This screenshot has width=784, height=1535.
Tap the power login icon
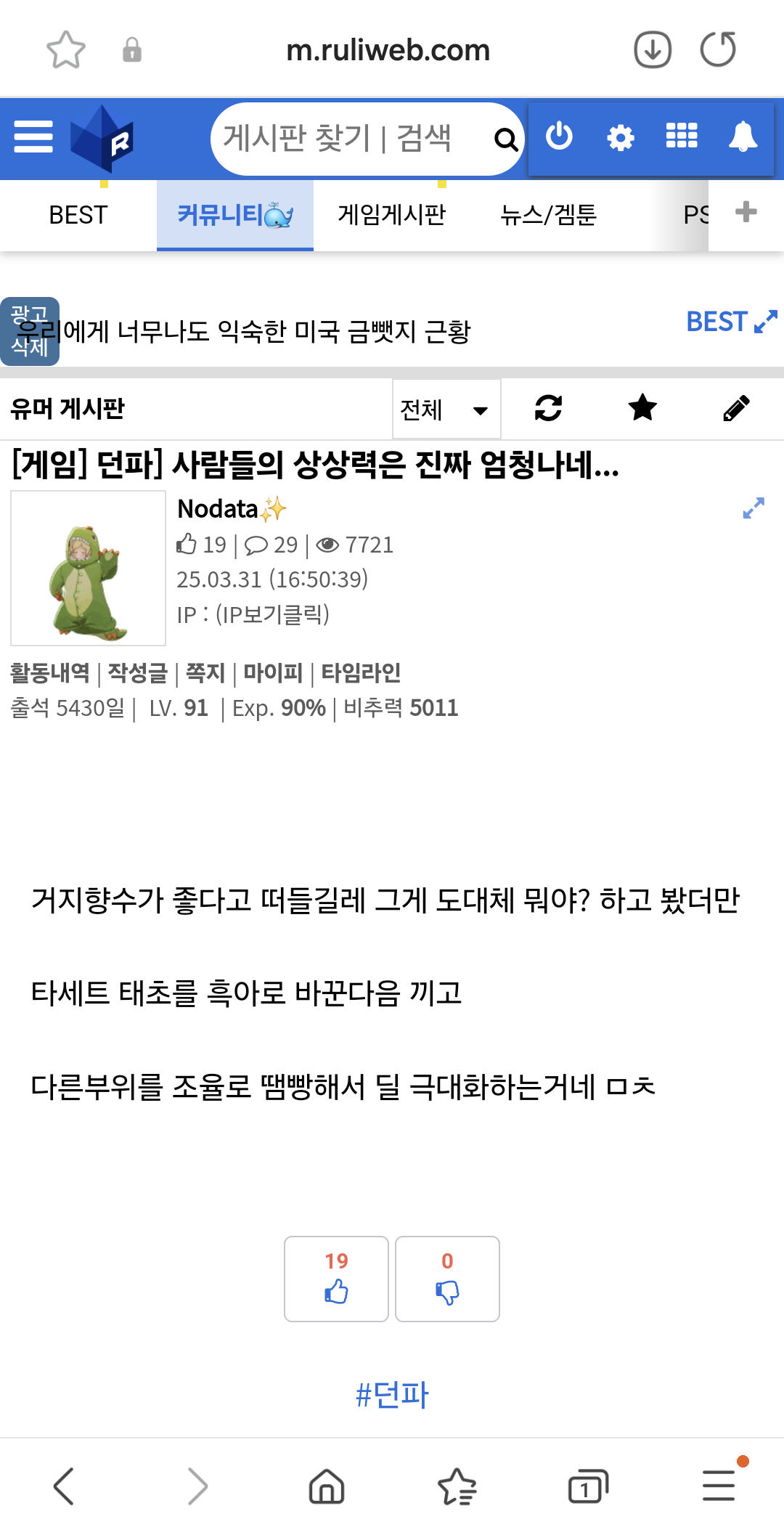(x=559, y=137)
